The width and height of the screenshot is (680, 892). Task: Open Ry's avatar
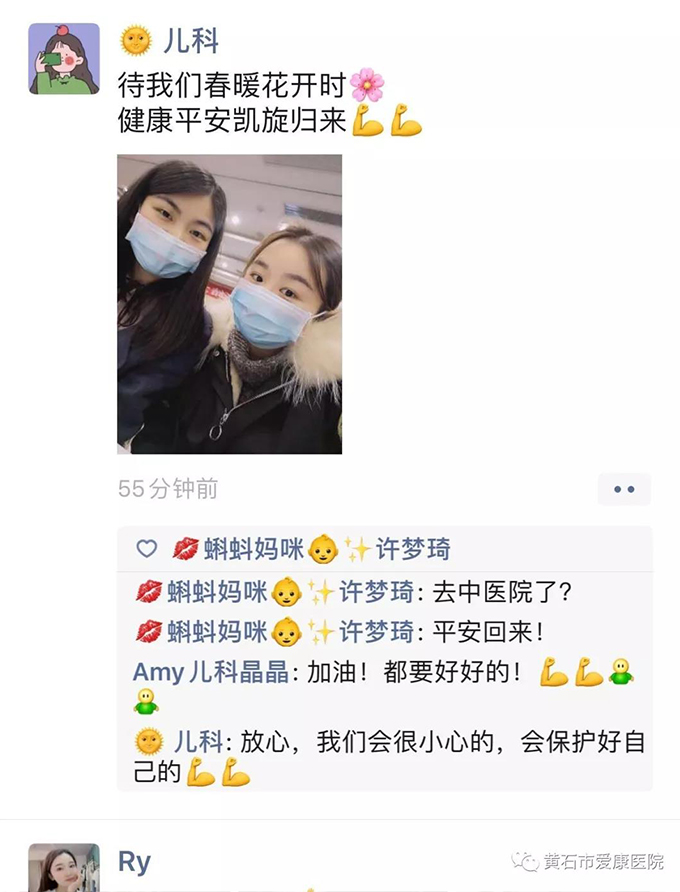(x=64, y=867)
